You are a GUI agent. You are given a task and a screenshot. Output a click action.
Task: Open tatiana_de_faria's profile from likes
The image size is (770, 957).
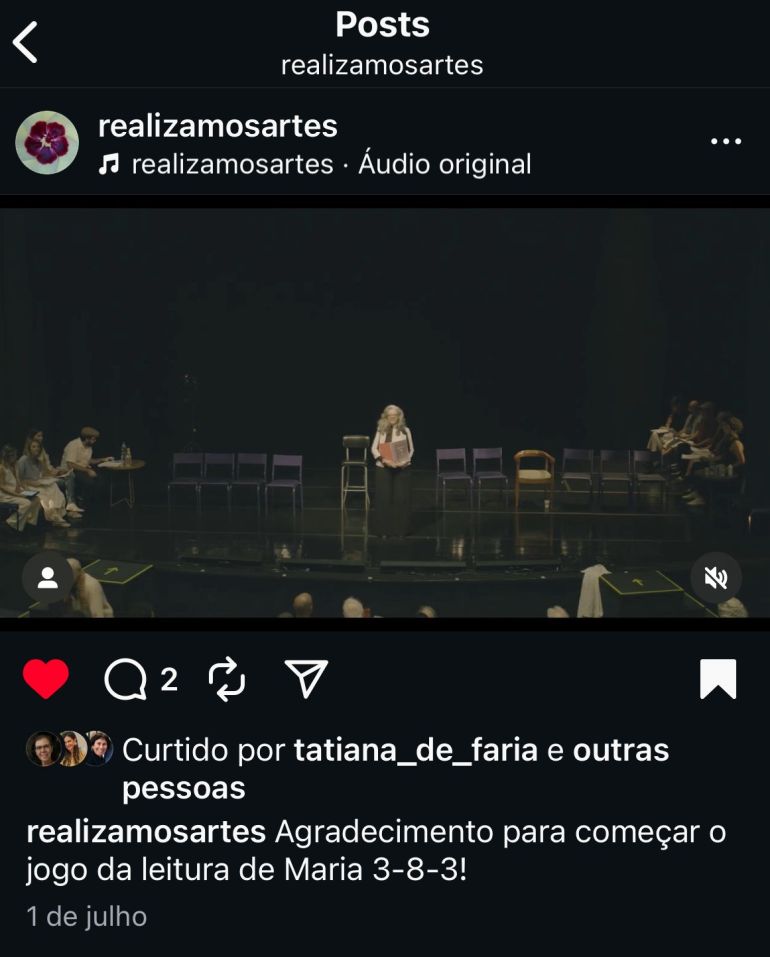point(415,750)
